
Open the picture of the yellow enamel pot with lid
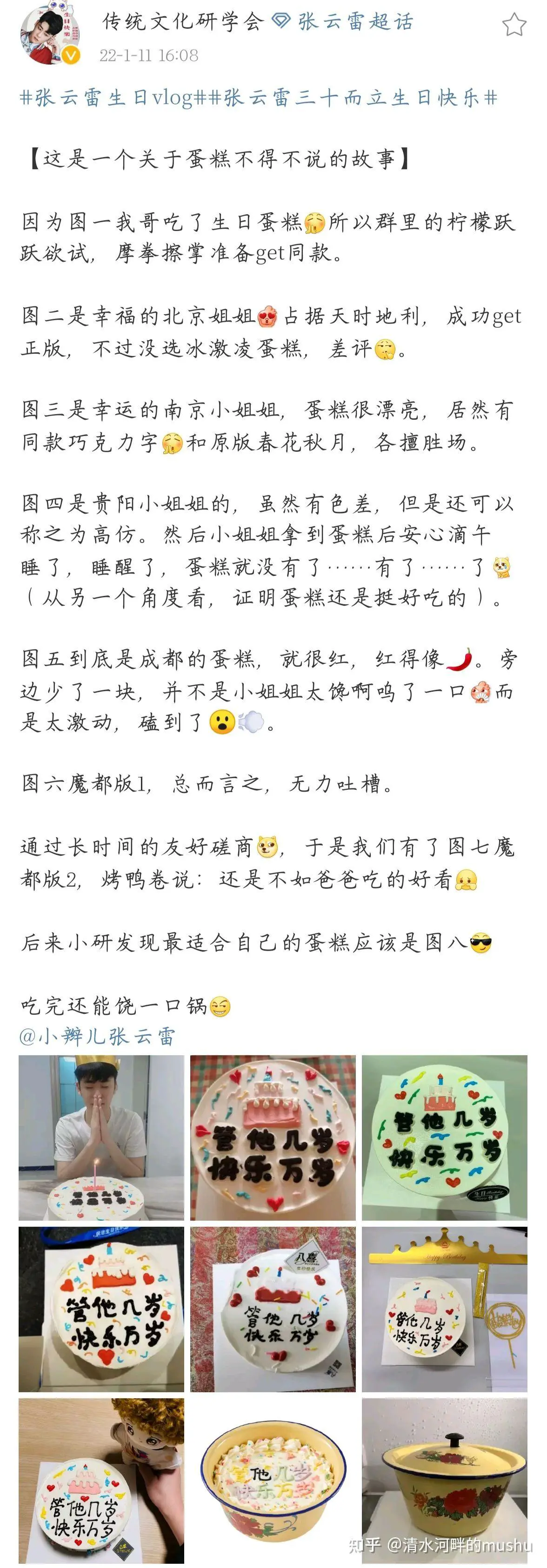coord(445,1480)
